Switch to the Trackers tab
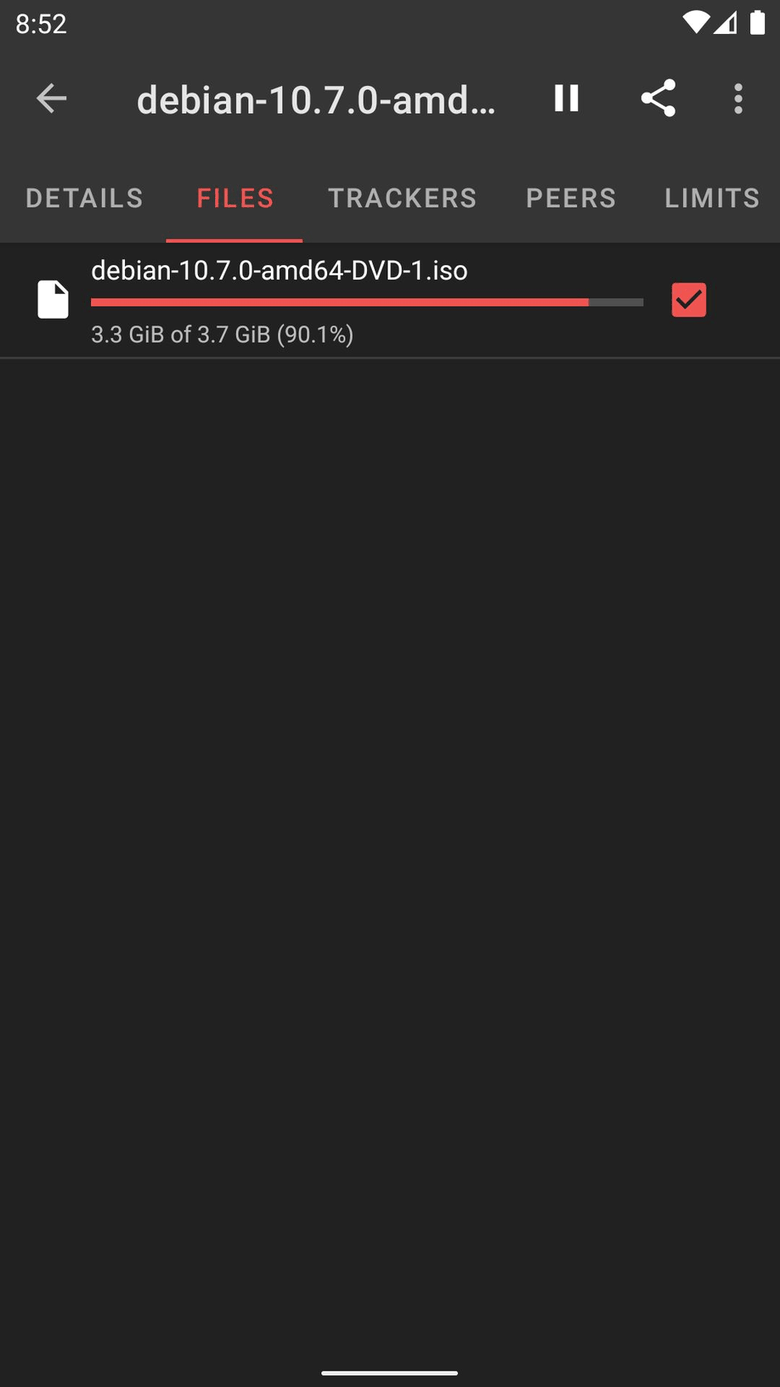Image resolution: width=780 pixels, height=1387 pixels. pyautogui.click(x=402, y=198)
